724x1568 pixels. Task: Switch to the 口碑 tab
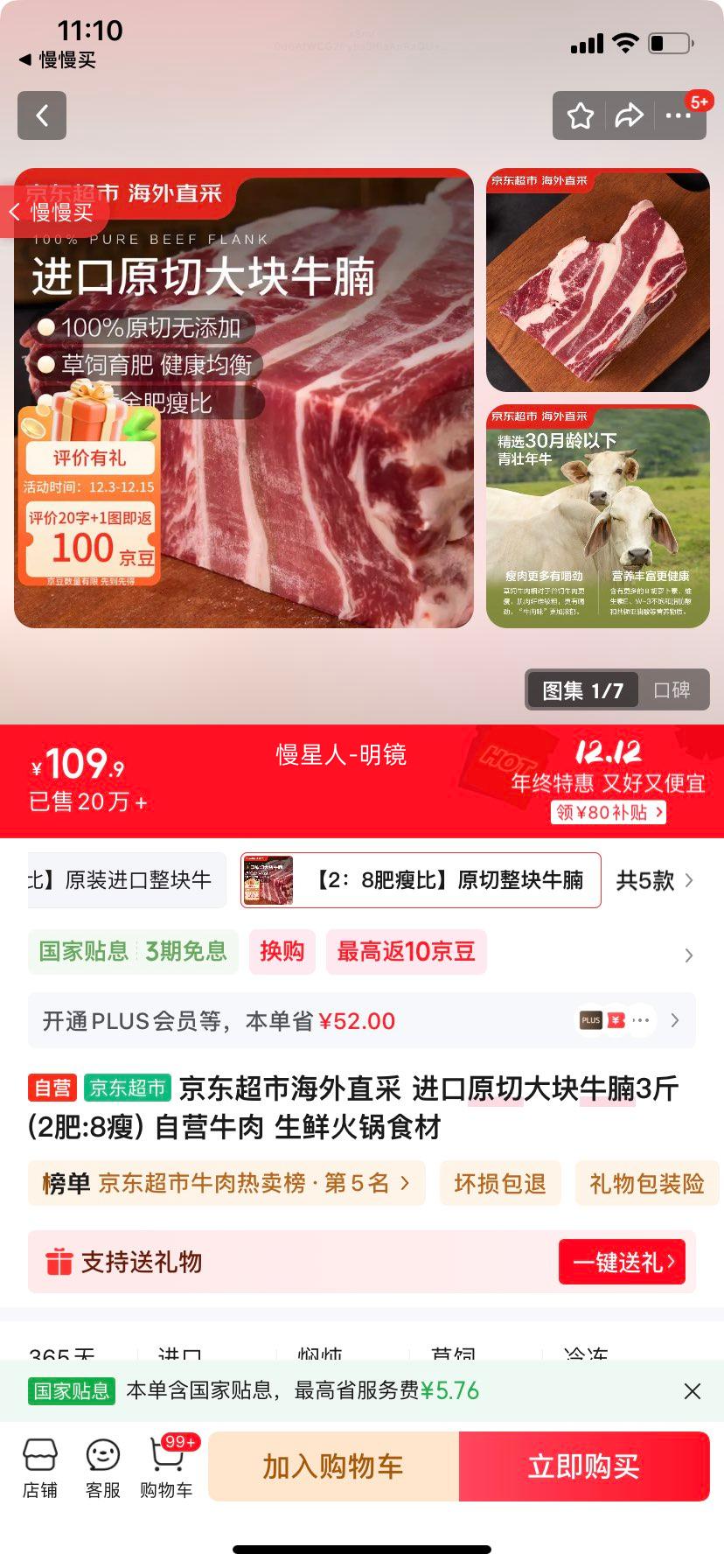click(672, 690)
